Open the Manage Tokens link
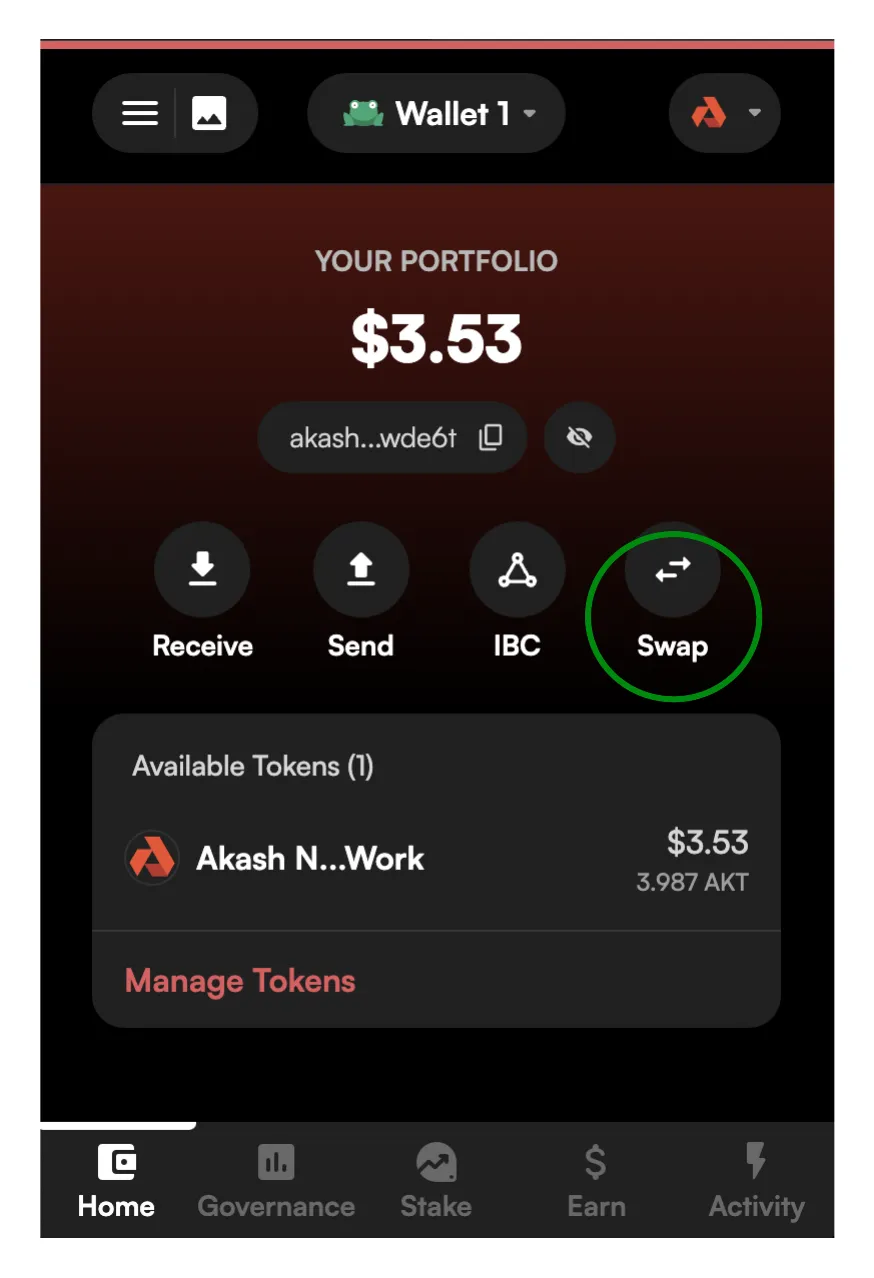The image size is (874, 1278). pos(240,980)
